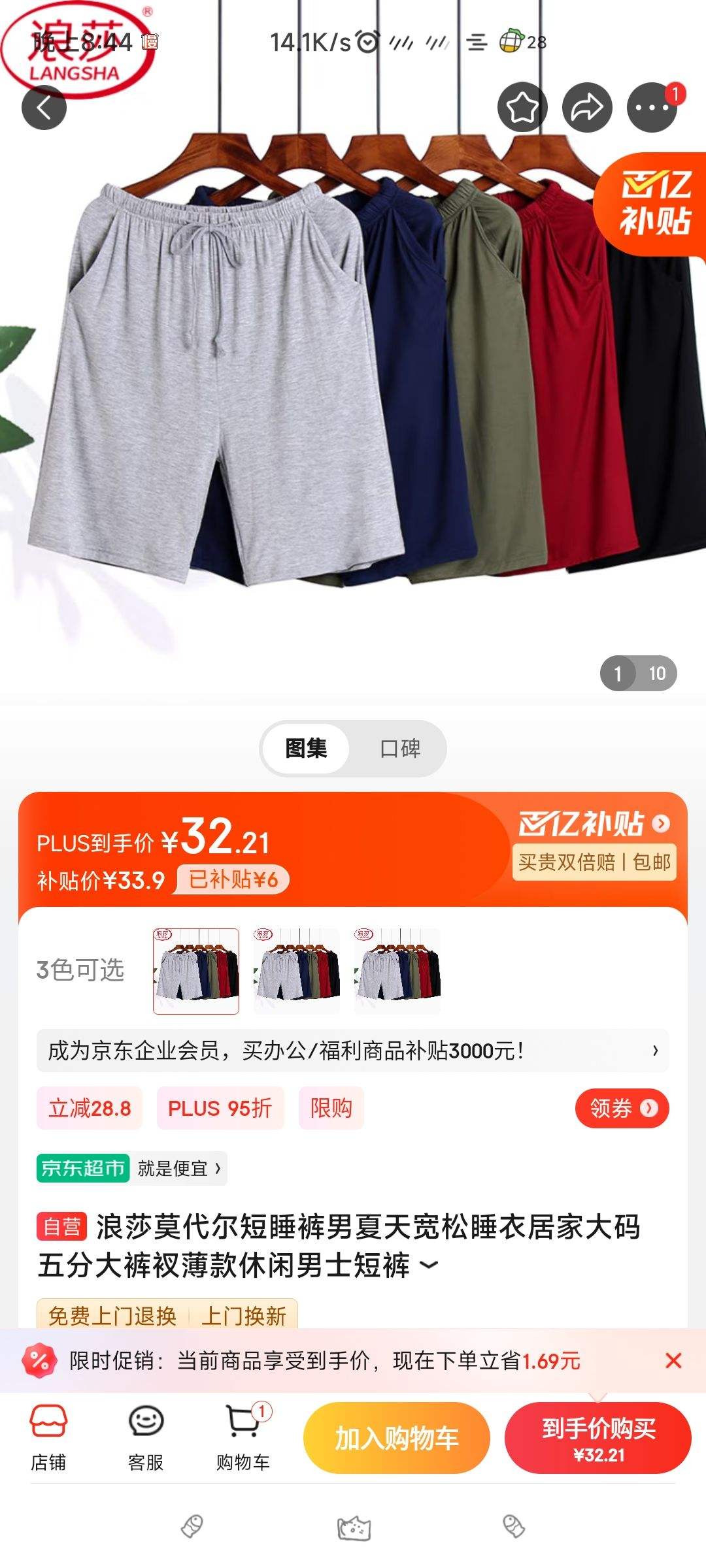This screenshot has width=706, height=1568.
Task: Tap the star favorite icon
Action: [x=521, y=106]
